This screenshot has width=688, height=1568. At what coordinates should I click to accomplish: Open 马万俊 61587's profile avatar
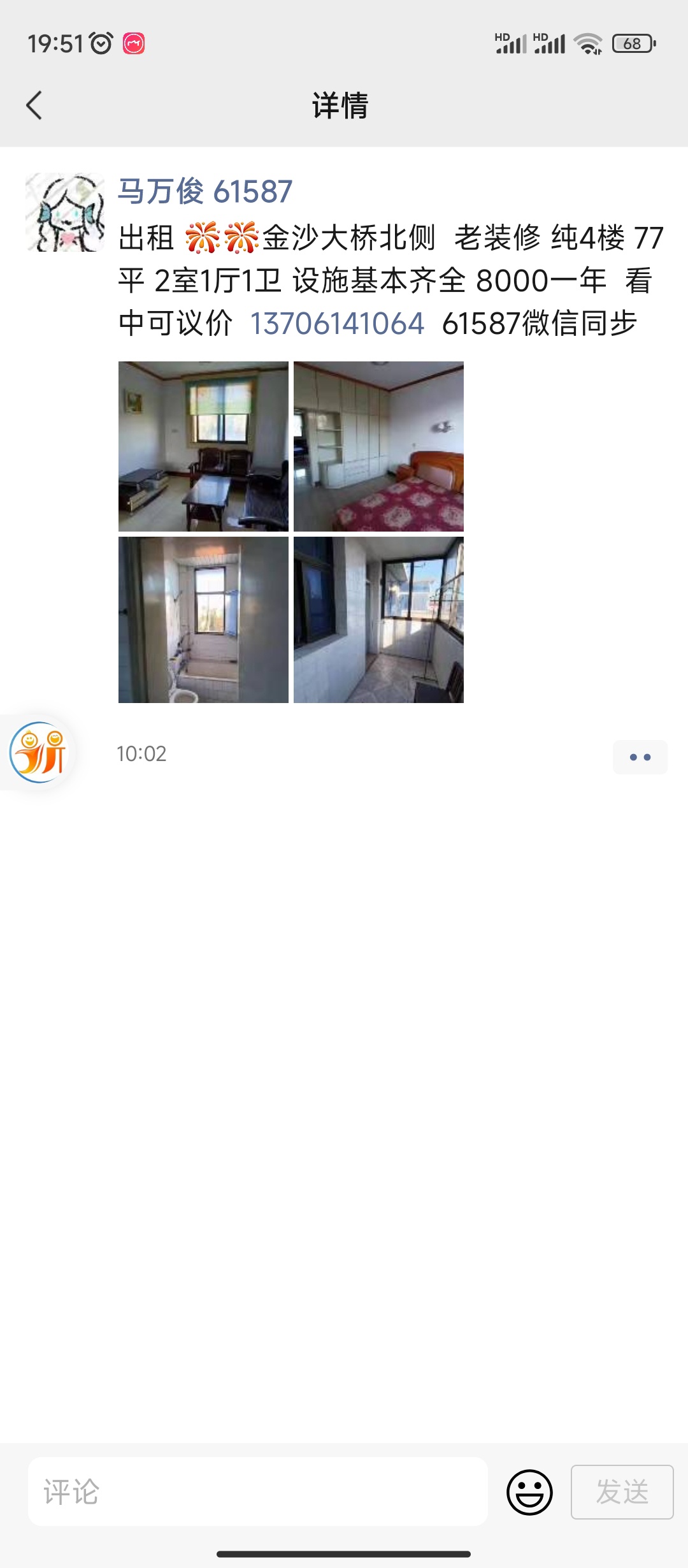65,212
